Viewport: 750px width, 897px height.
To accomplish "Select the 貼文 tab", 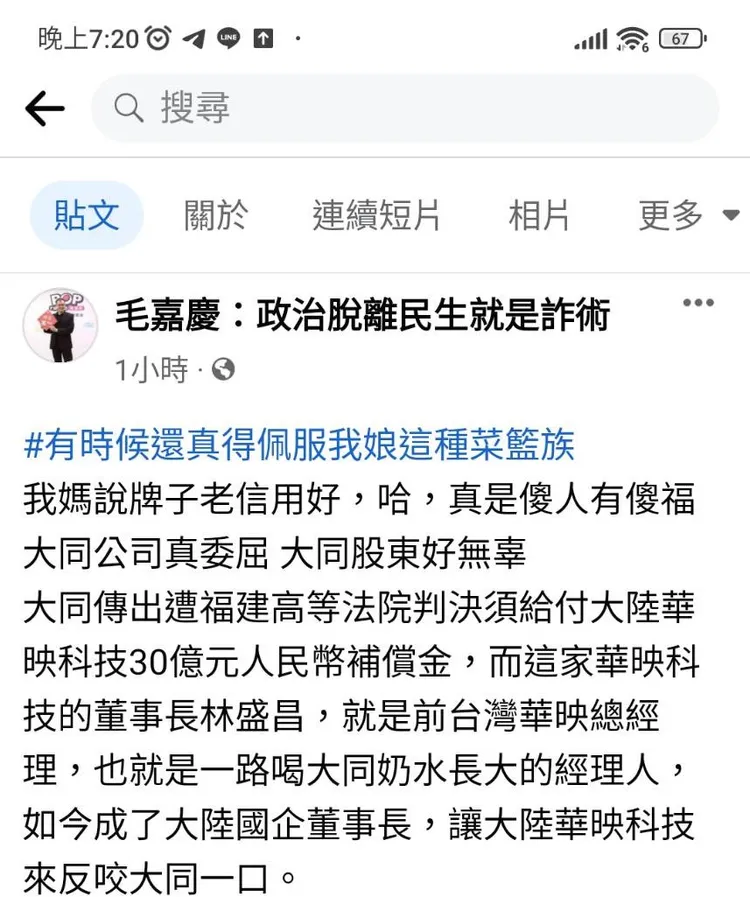I will point(86,216).
